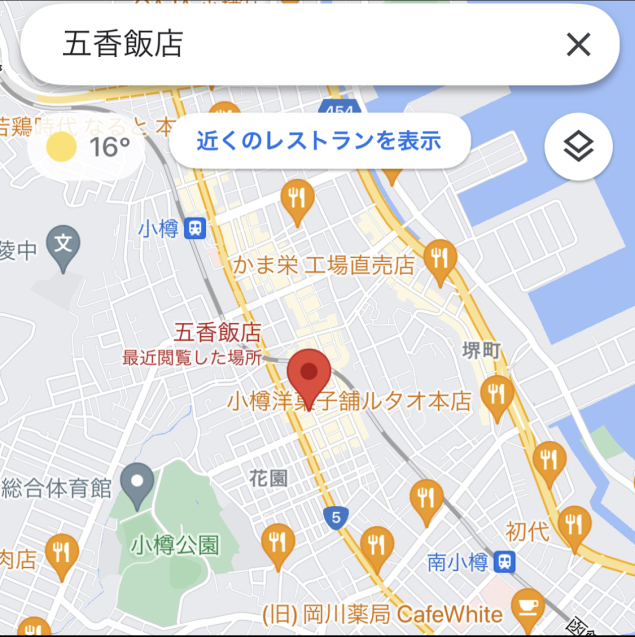Open the map layers selector
This screenshot has height=637, width=635.
coord(578,148)
